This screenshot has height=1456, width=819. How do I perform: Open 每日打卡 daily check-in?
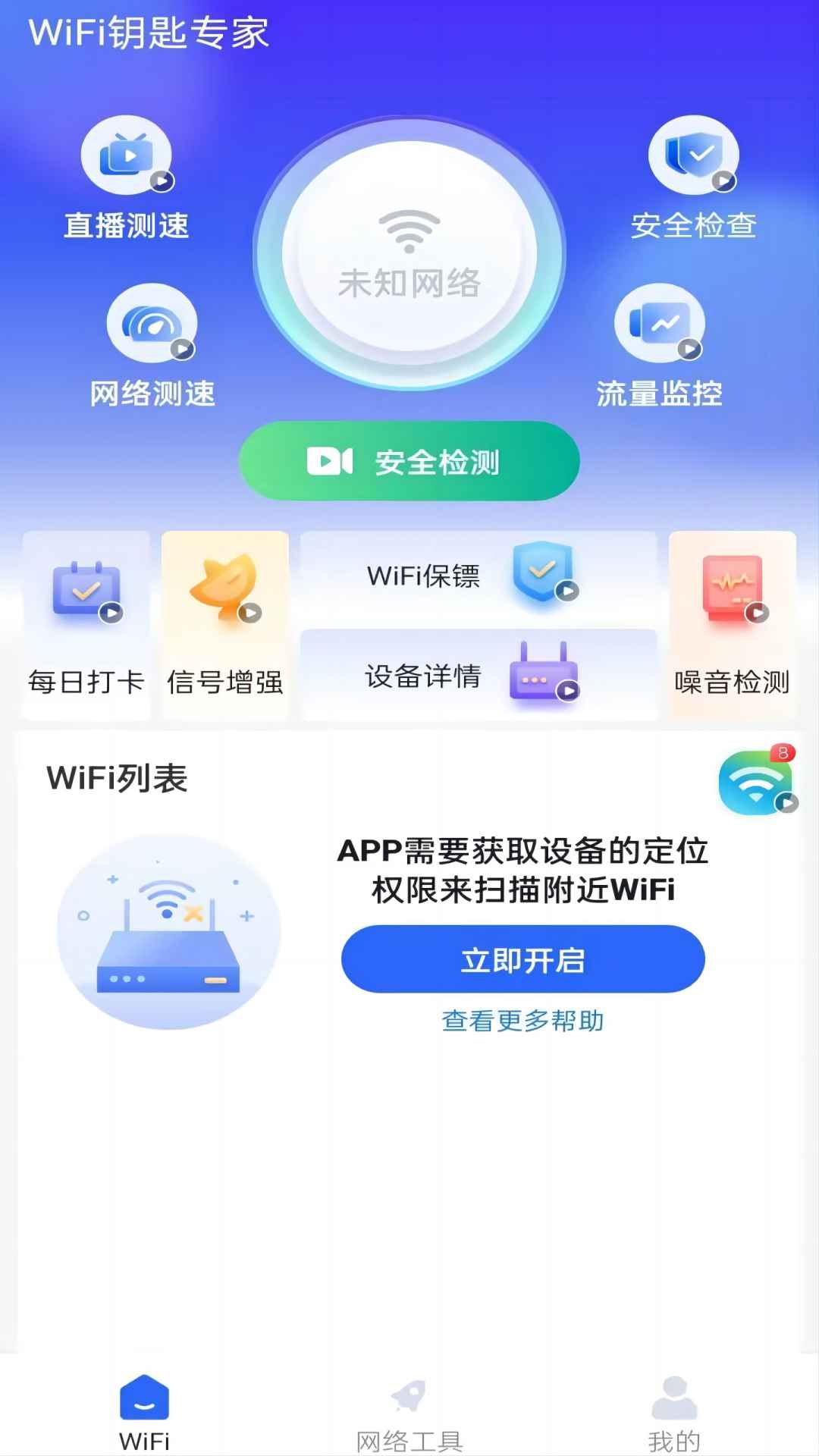[86, 626]
